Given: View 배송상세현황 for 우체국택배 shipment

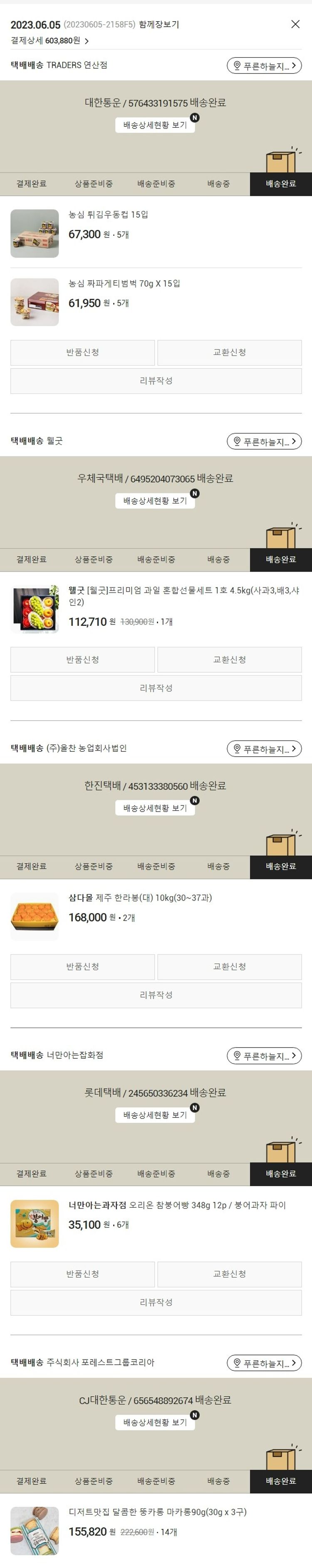Looking at the screenshot, I should click(155, 500).
